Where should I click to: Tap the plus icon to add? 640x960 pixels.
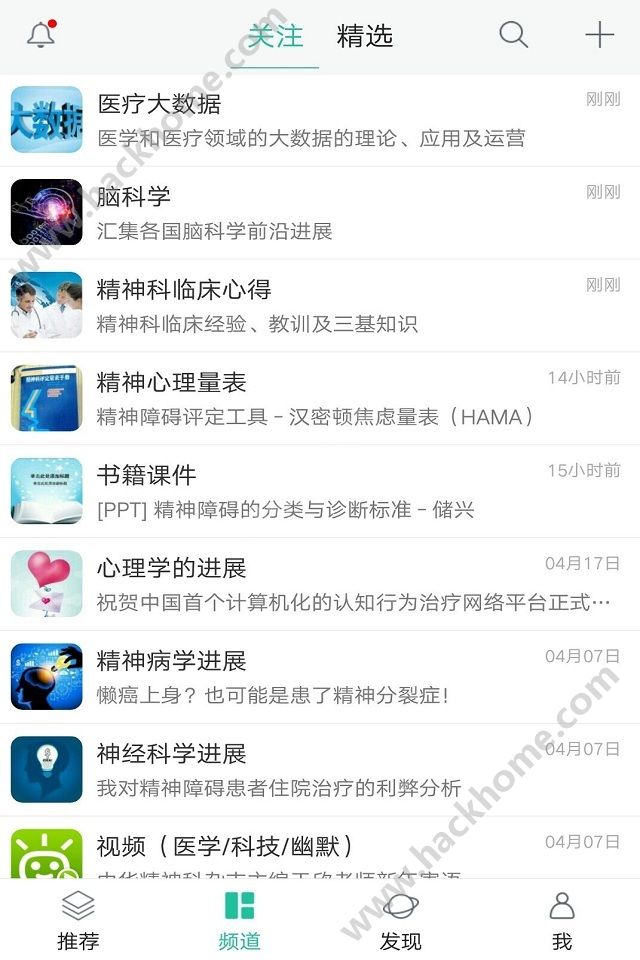600,35
